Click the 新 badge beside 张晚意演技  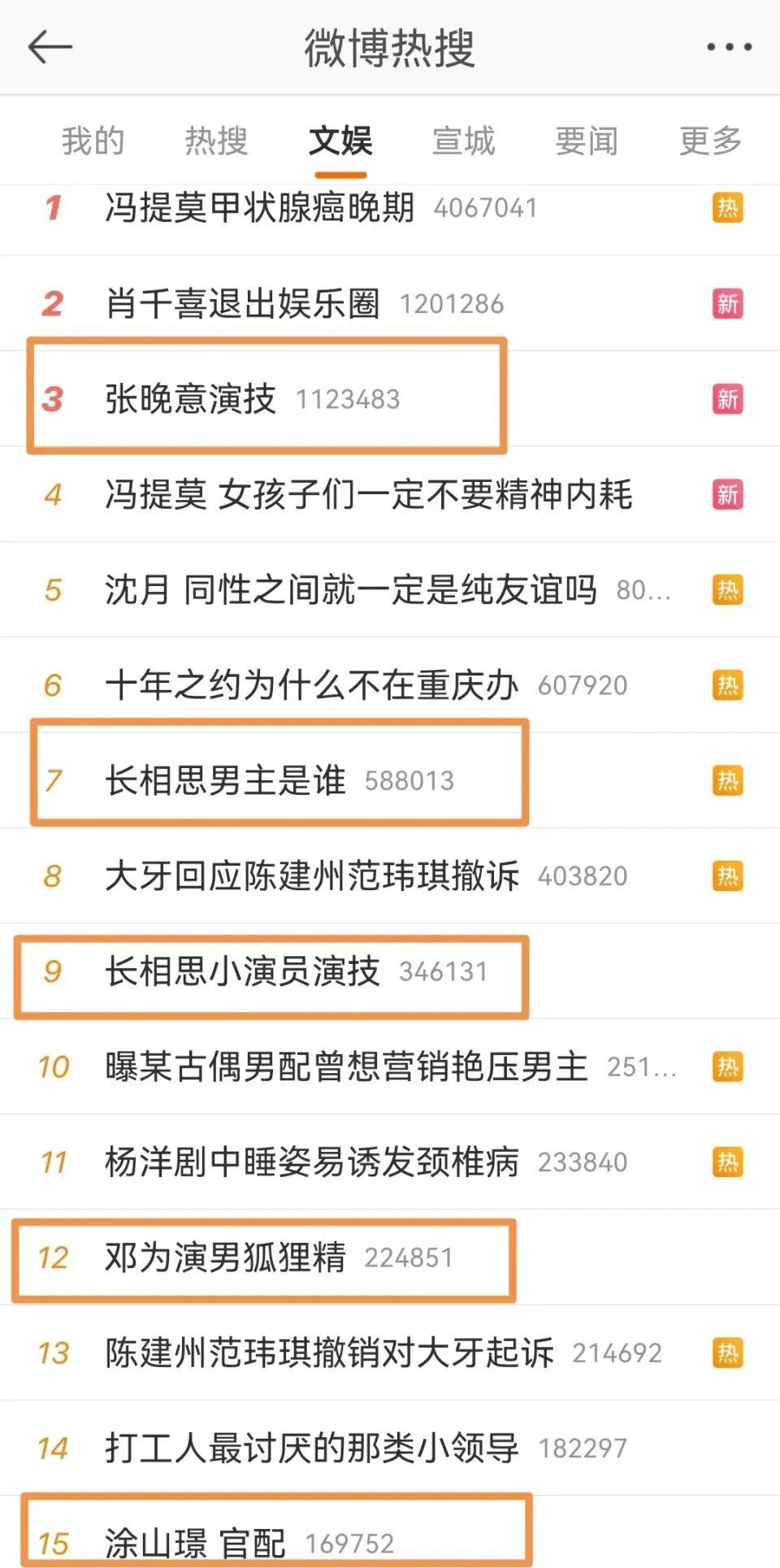click(729, 397)
